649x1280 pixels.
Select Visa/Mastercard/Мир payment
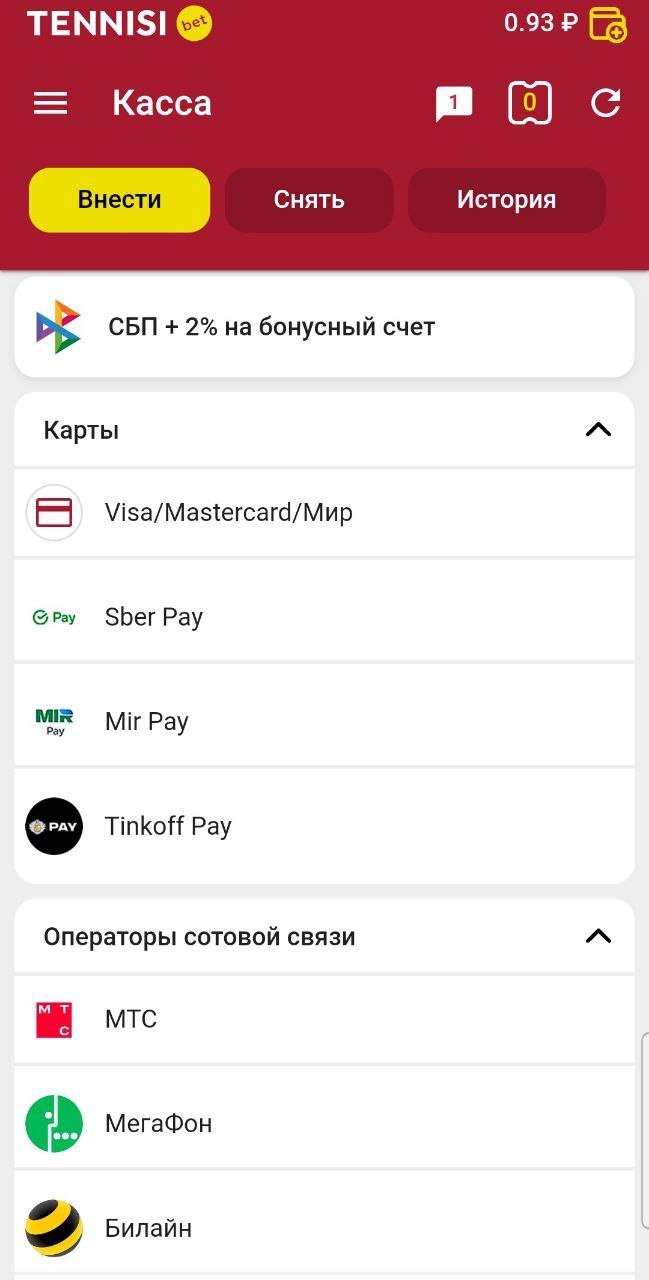point(324,513)
